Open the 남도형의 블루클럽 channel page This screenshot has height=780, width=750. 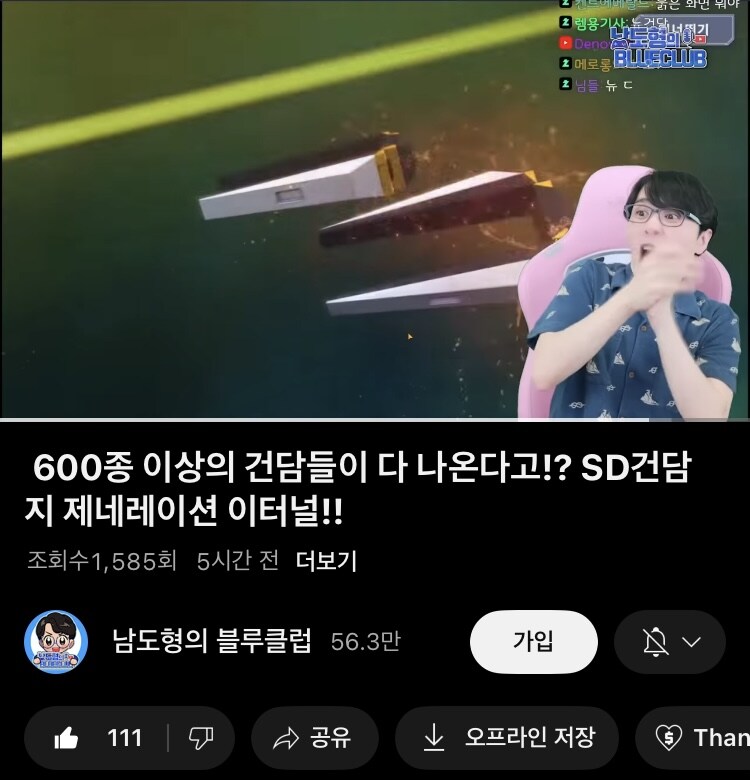point(212,641)
